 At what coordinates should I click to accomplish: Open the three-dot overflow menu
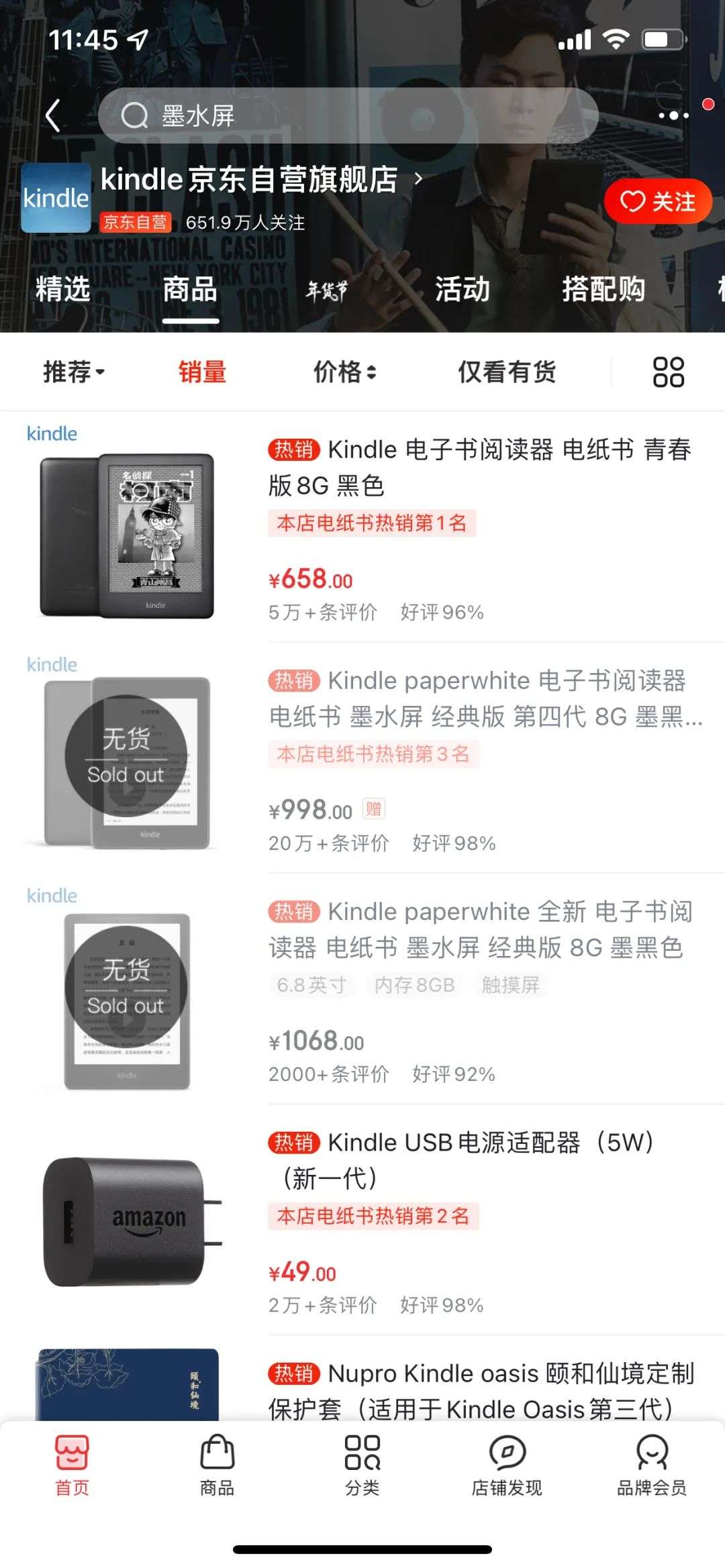pos(673,115)
